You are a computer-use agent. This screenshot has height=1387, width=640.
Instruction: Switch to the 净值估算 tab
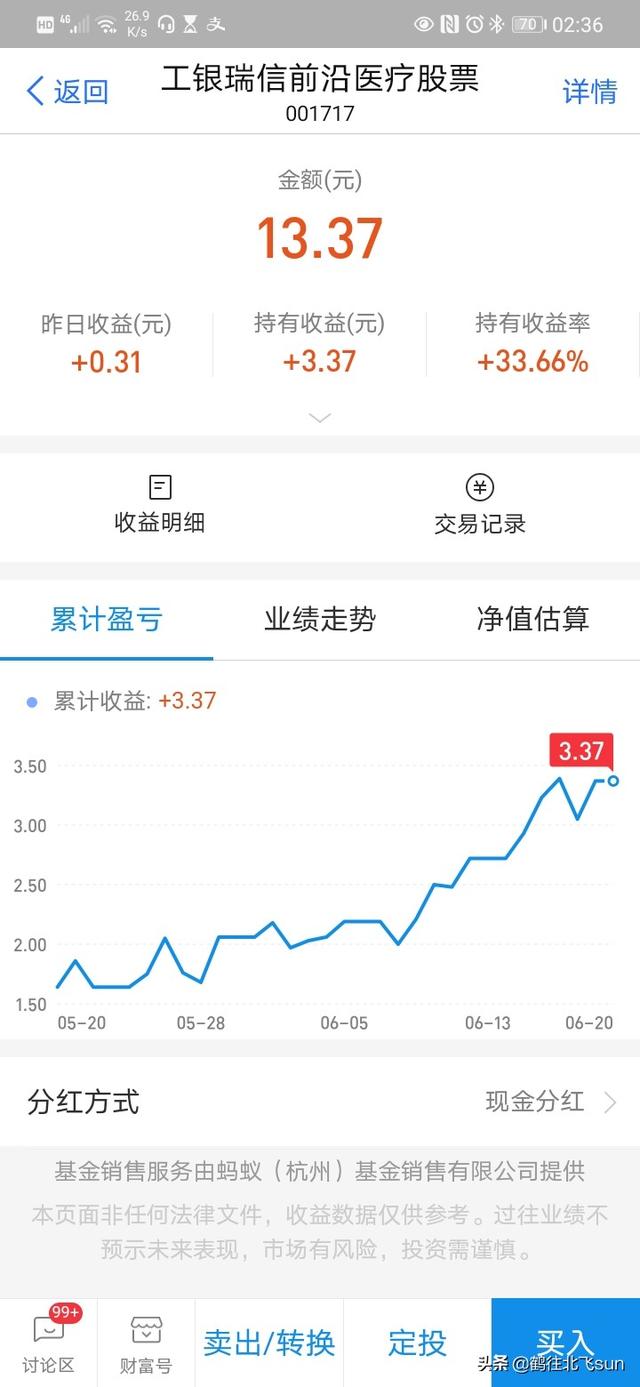[x=533, y=620]
